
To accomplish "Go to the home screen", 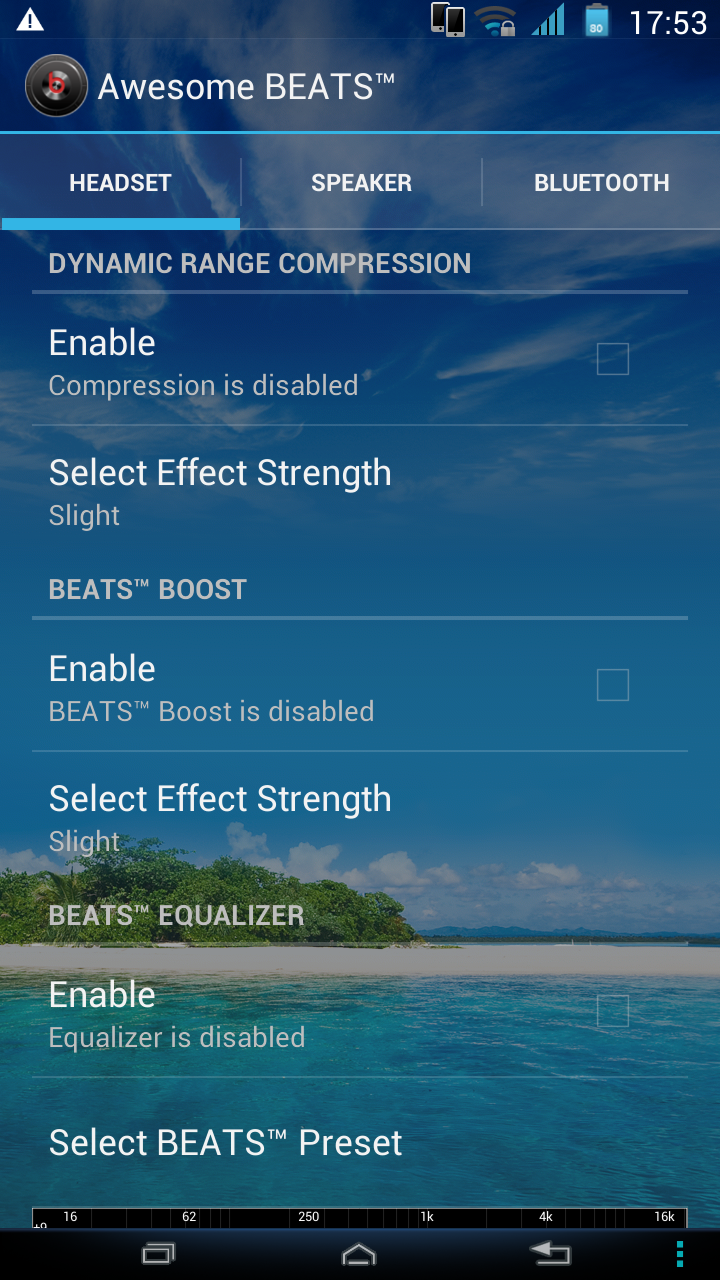I will point(359,1254).
